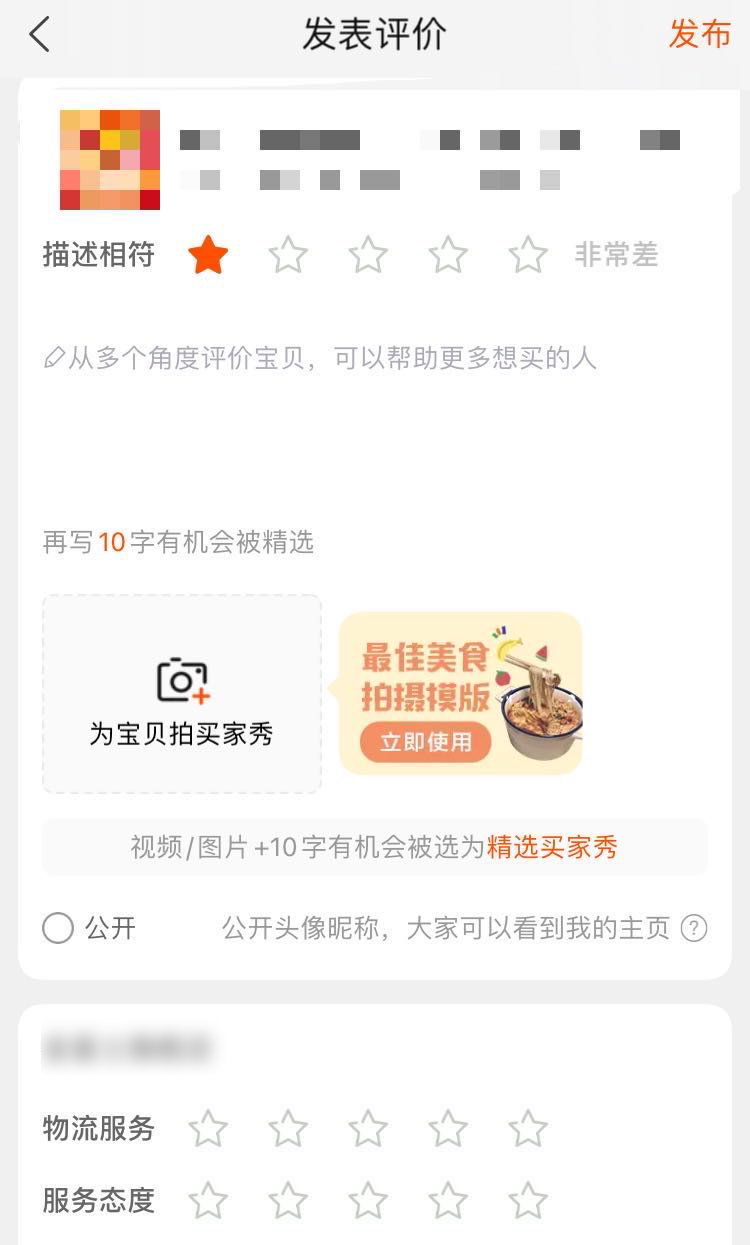Open the product thumbnail image
Viewport: 750px width, 1245px height.
click(110, 160)
